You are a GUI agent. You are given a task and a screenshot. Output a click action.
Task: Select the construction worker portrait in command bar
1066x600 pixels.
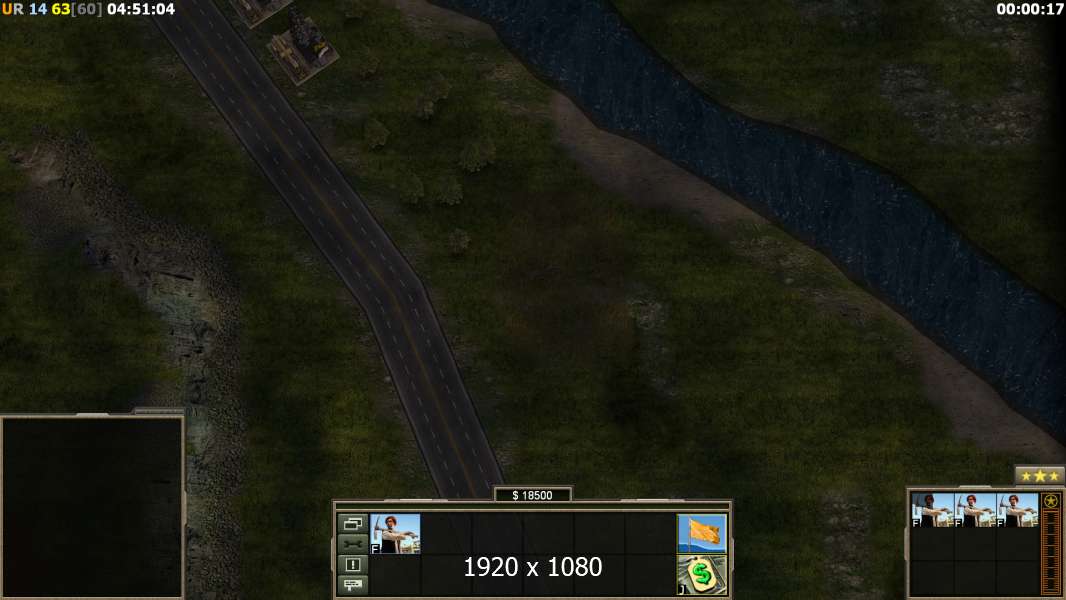(x=396, y=534)
